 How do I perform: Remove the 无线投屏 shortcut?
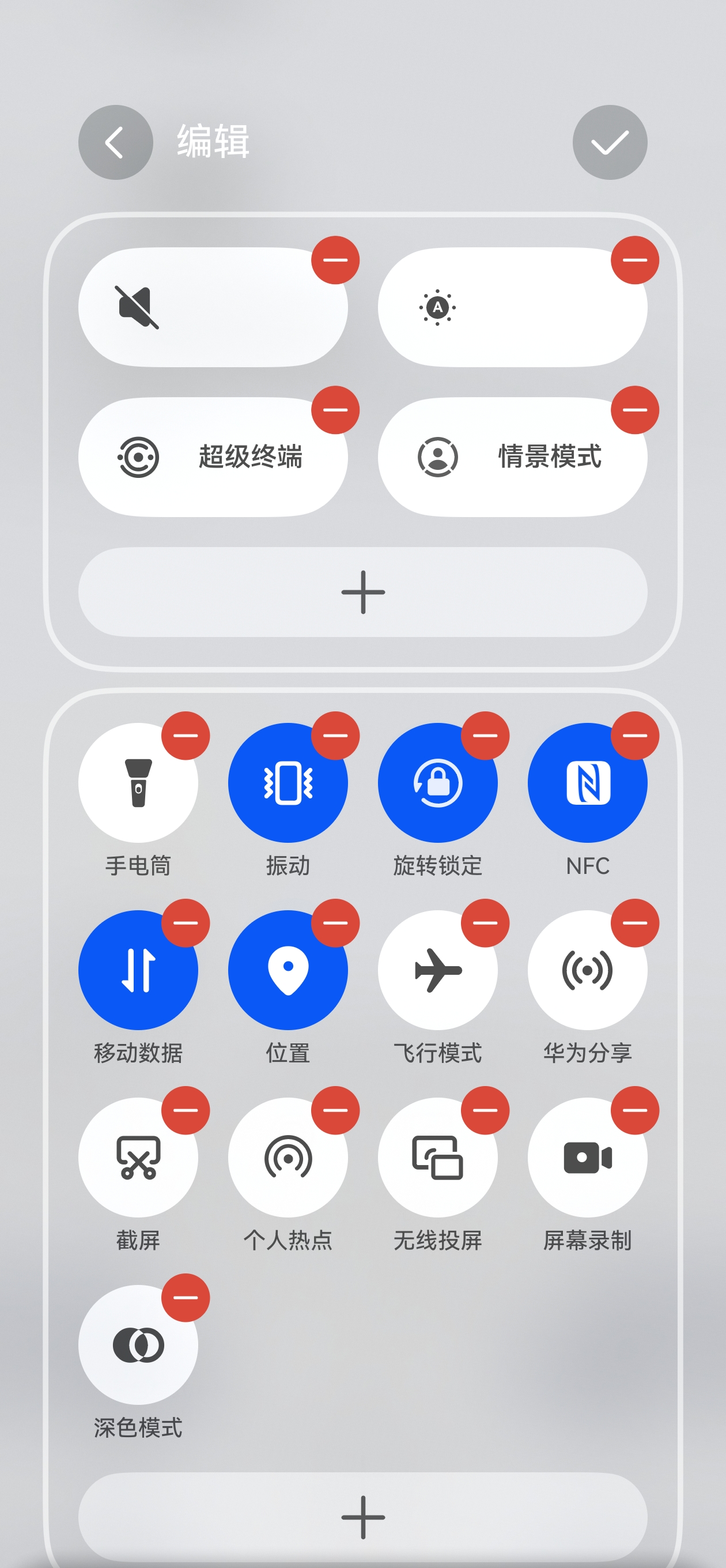(x=485, y=1110)
